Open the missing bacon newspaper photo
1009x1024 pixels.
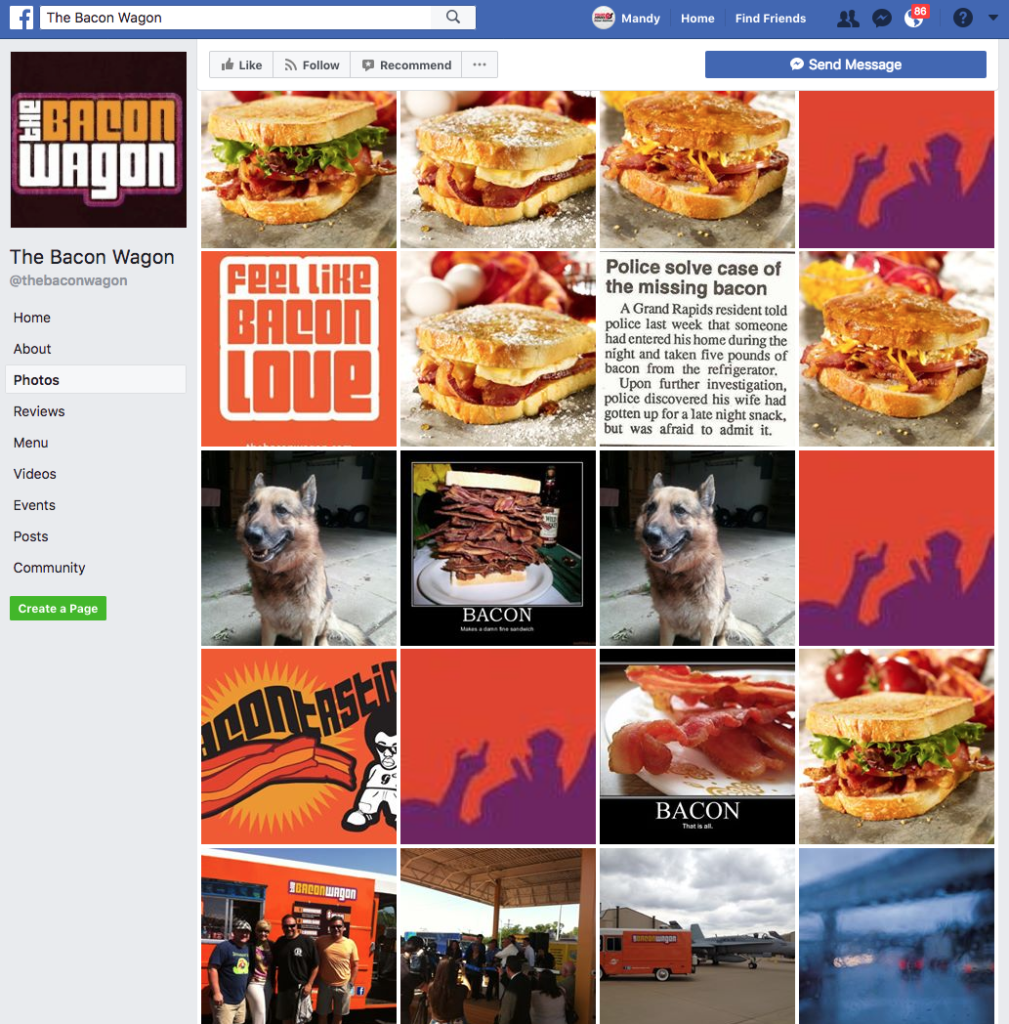(x=697, y=348)
